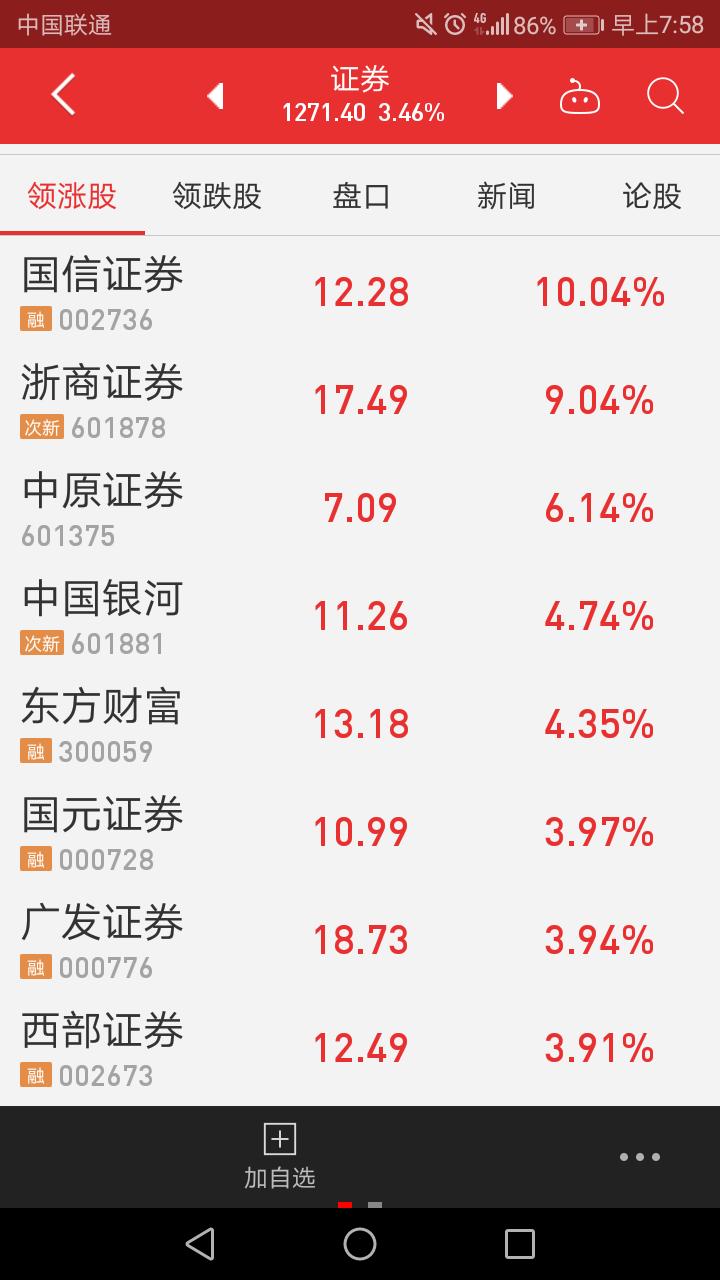The height and width of the screenshot is (1280, 720).
Task: Switch to the 领跌股 tab
Action: coord(216,196)
